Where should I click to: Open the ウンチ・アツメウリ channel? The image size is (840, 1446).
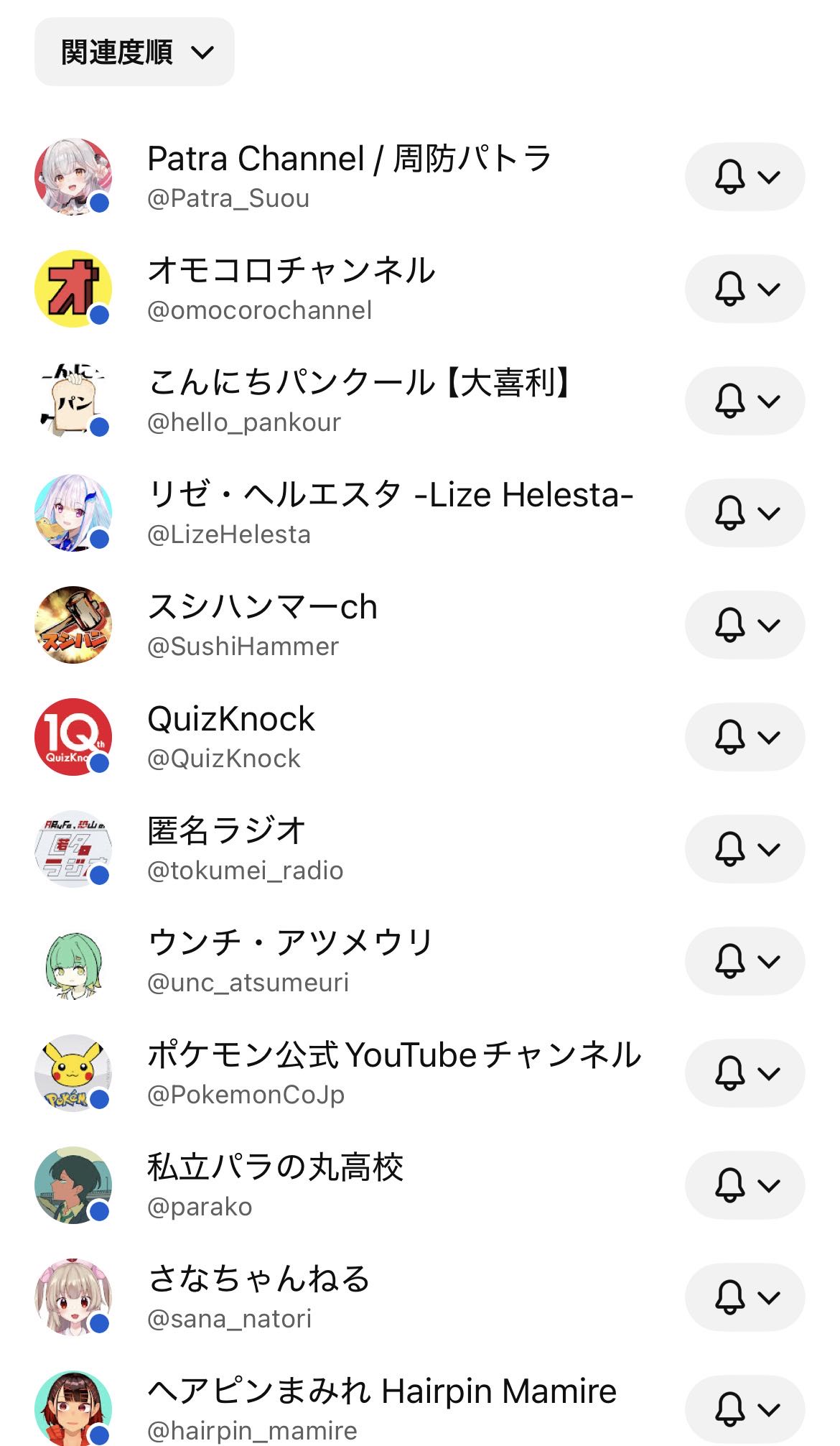(290, 960)
